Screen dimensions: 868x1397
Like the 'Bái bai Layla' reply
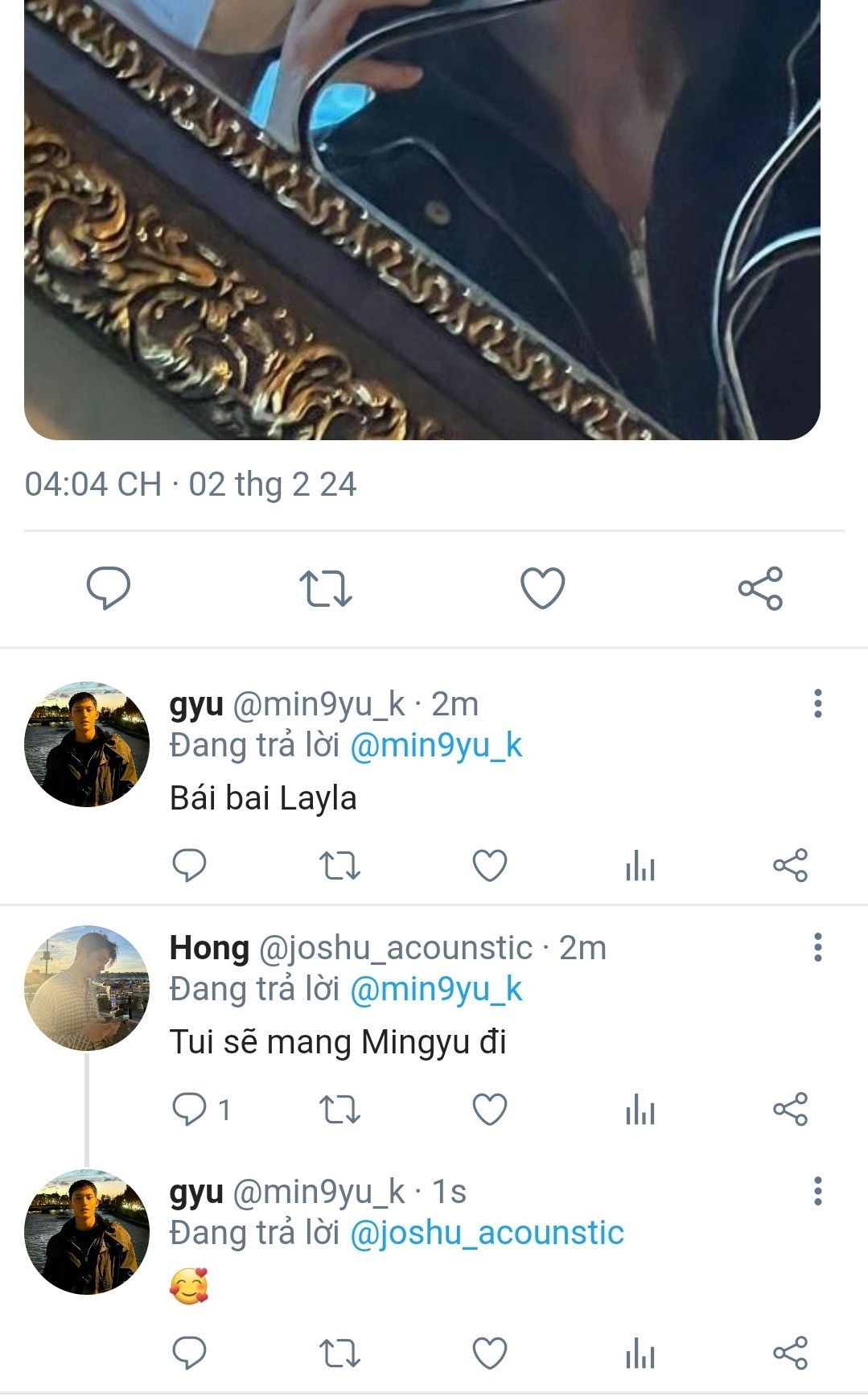(x=489, y=866)
